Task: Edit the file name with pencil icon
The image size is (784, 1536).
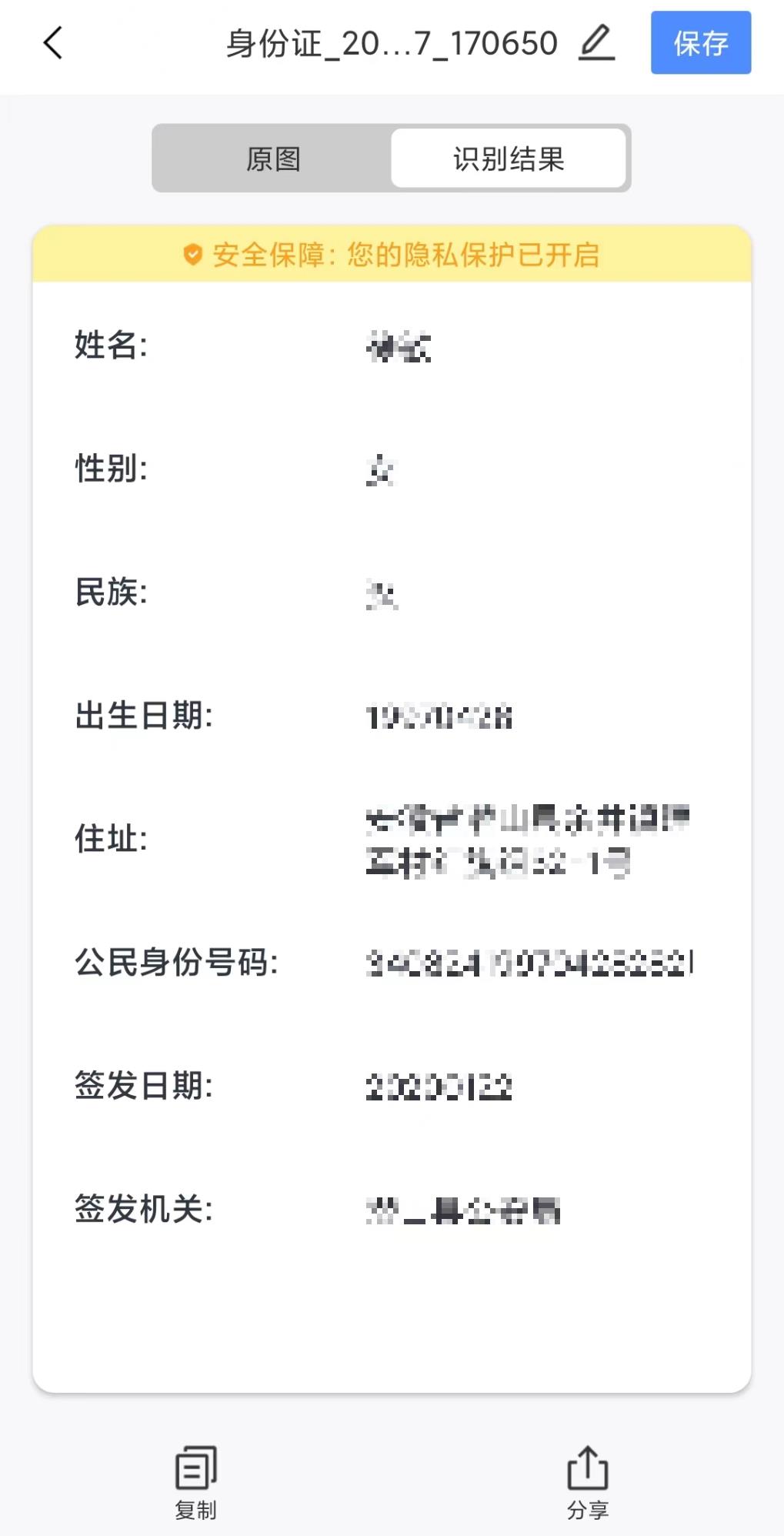Action: [x=596, y=42]
